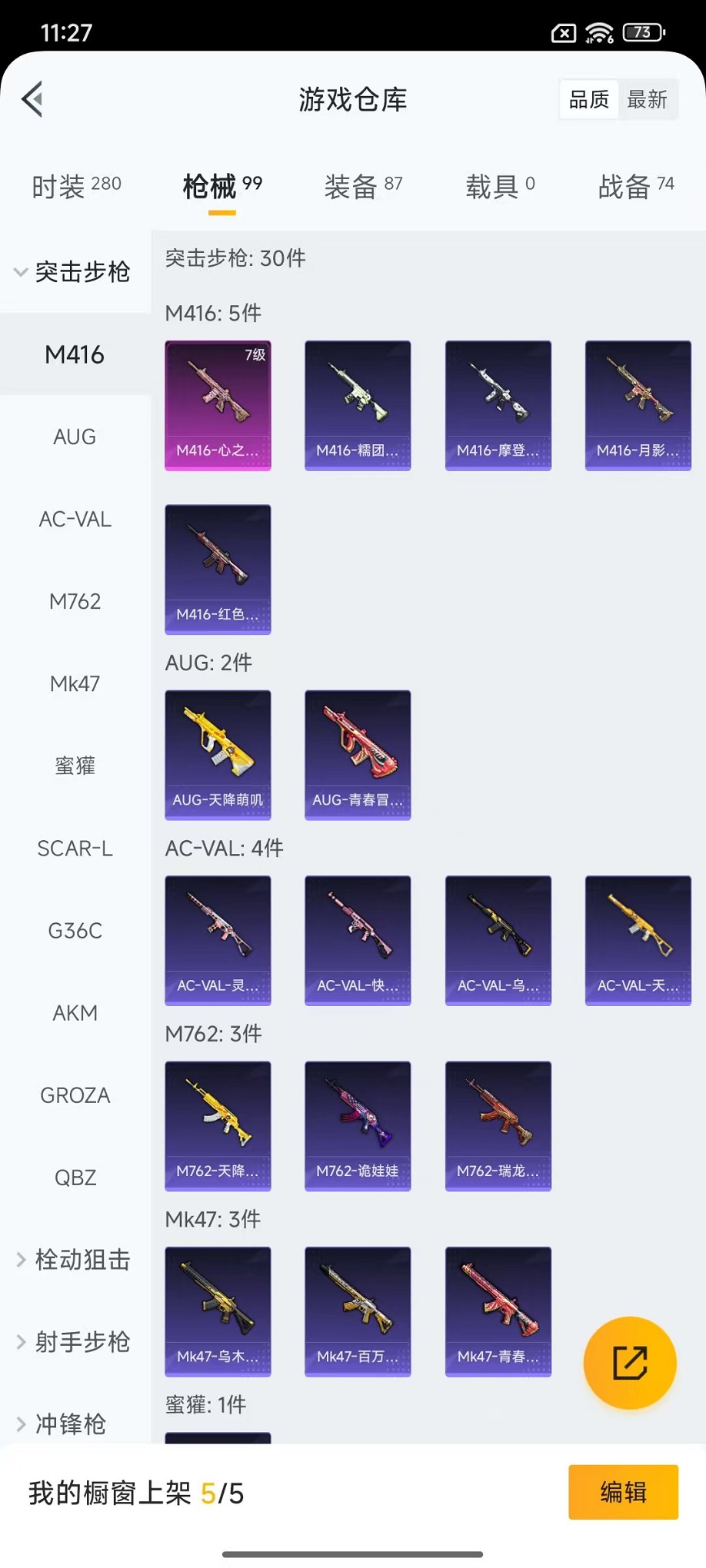Screen dimensions: 706x1568
Task: Open the level 7 M416-心之 skin card
Action: point(218,405)
